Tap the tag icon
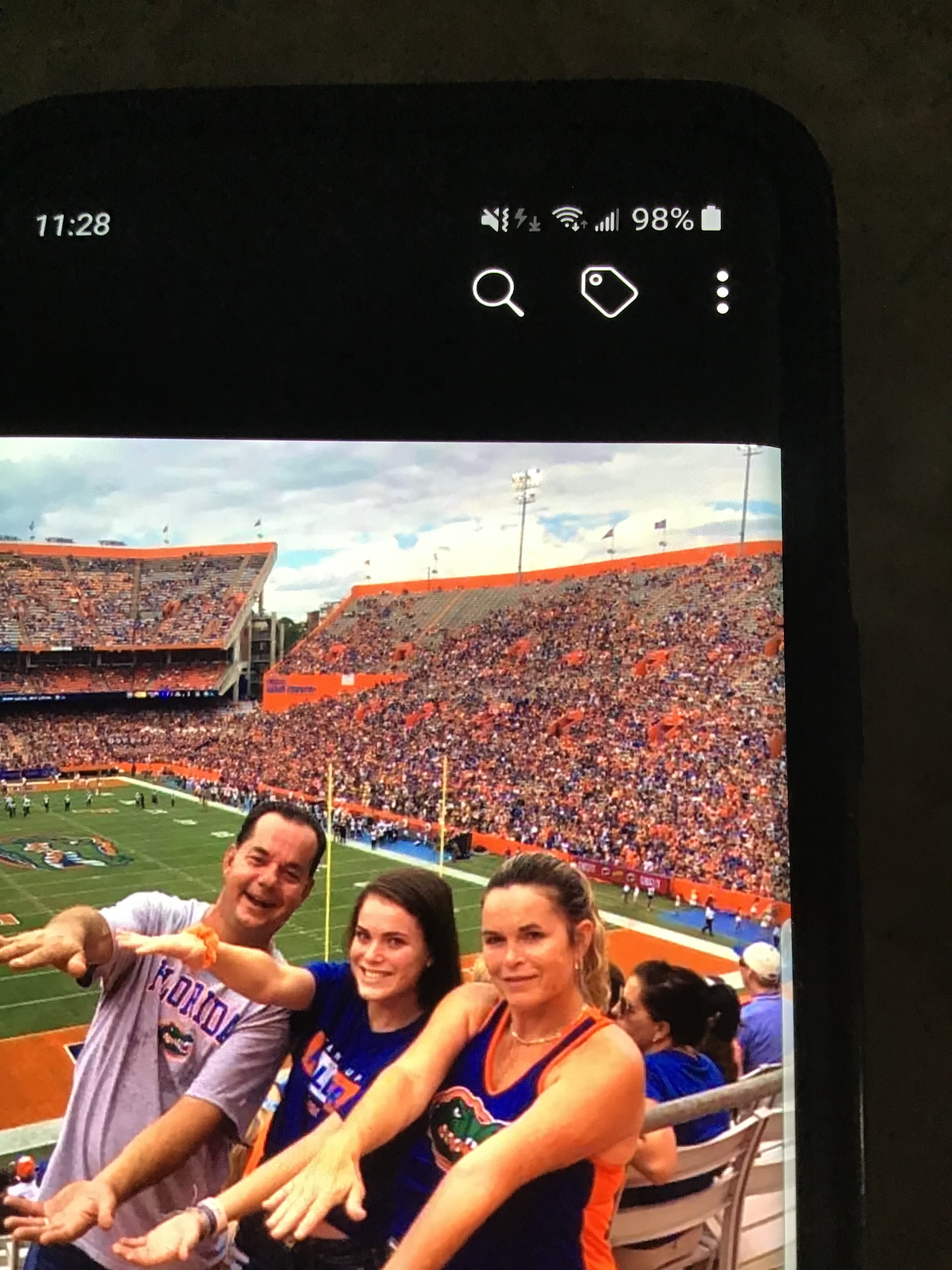The height and width of the screenshot is (1270, 952). point(608,292)
